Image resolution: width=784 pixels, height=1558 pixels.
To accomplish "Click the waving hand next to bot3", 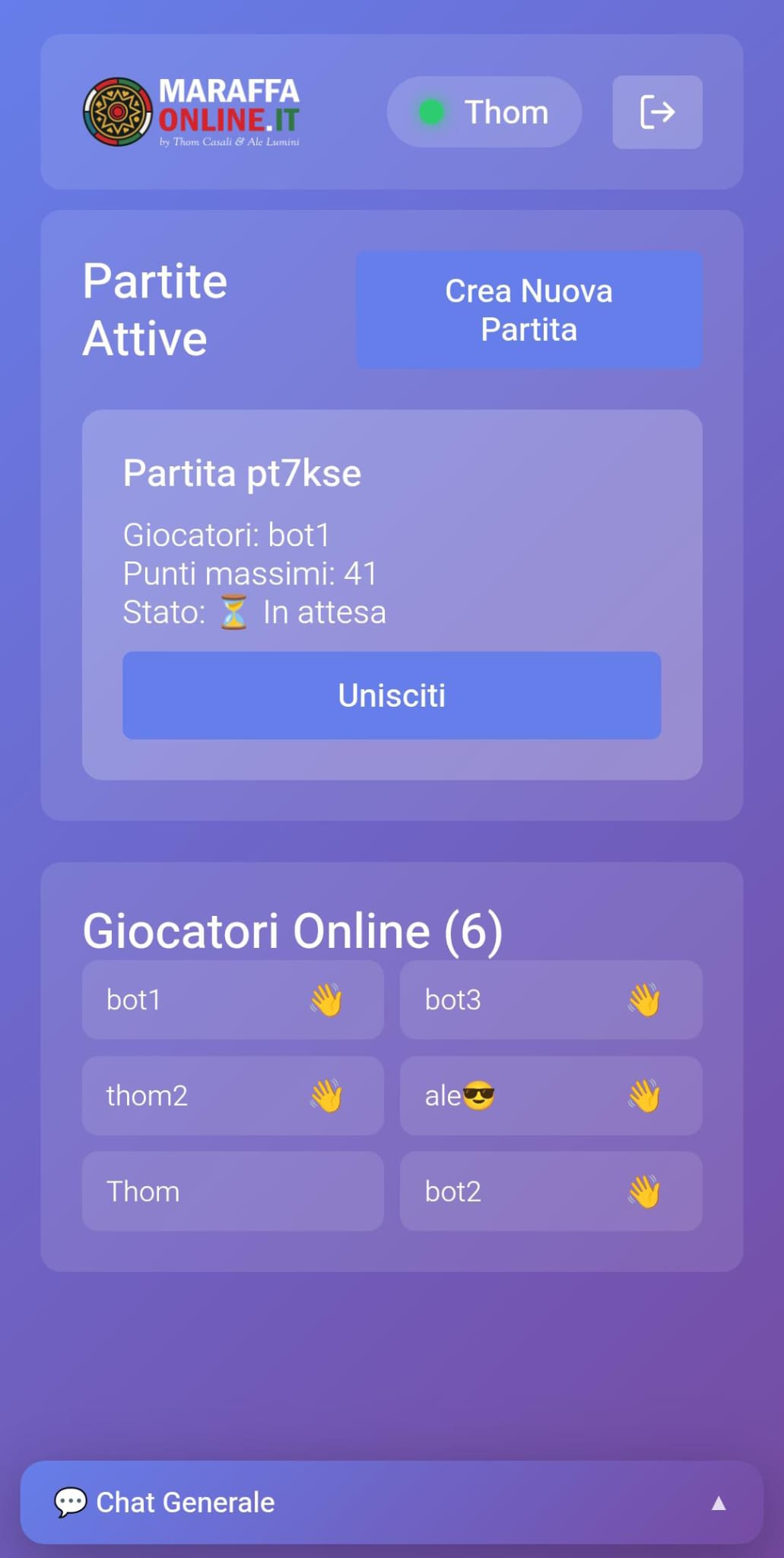I will (x=644, y=1000).
